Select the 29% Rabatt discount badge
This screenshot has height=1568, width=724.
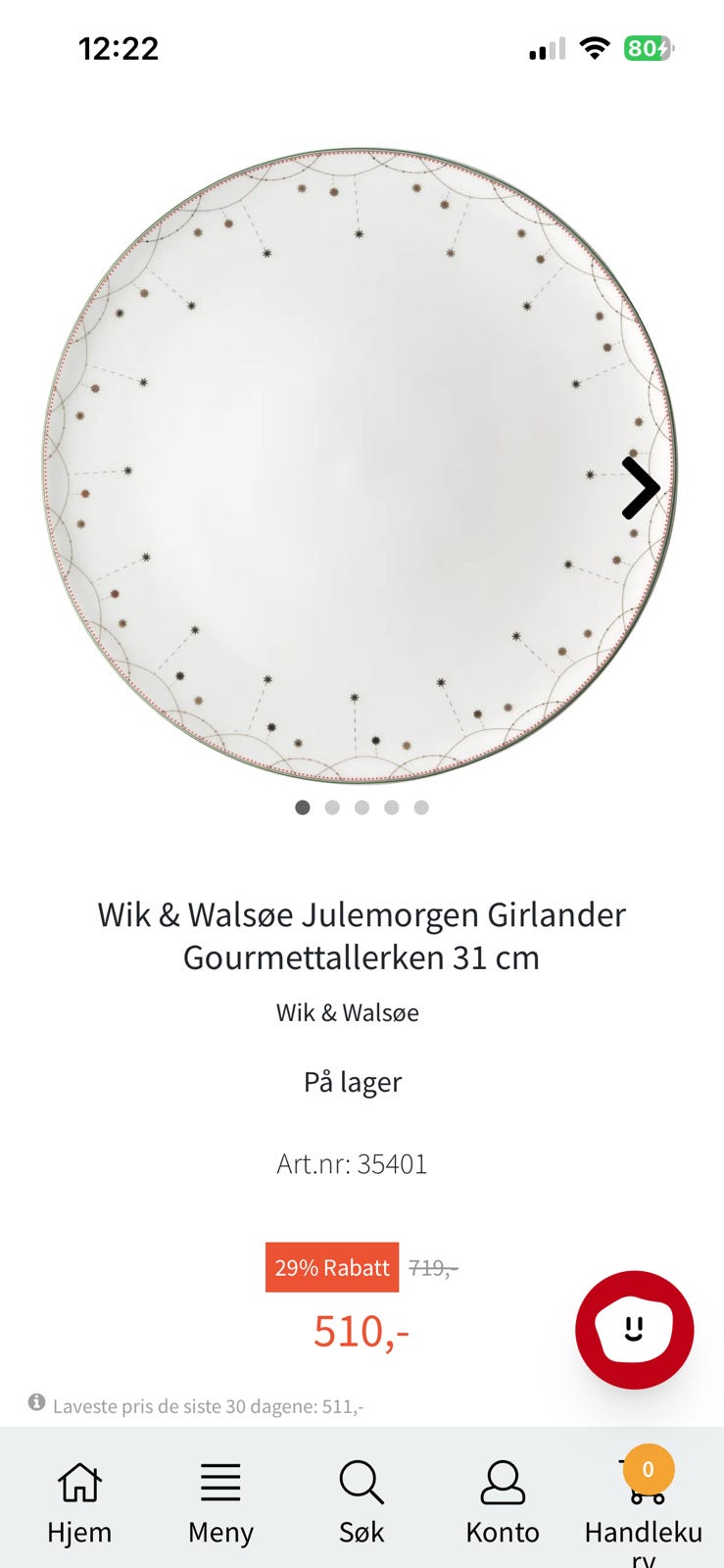pyautogui.click(x=331, y=1267)
